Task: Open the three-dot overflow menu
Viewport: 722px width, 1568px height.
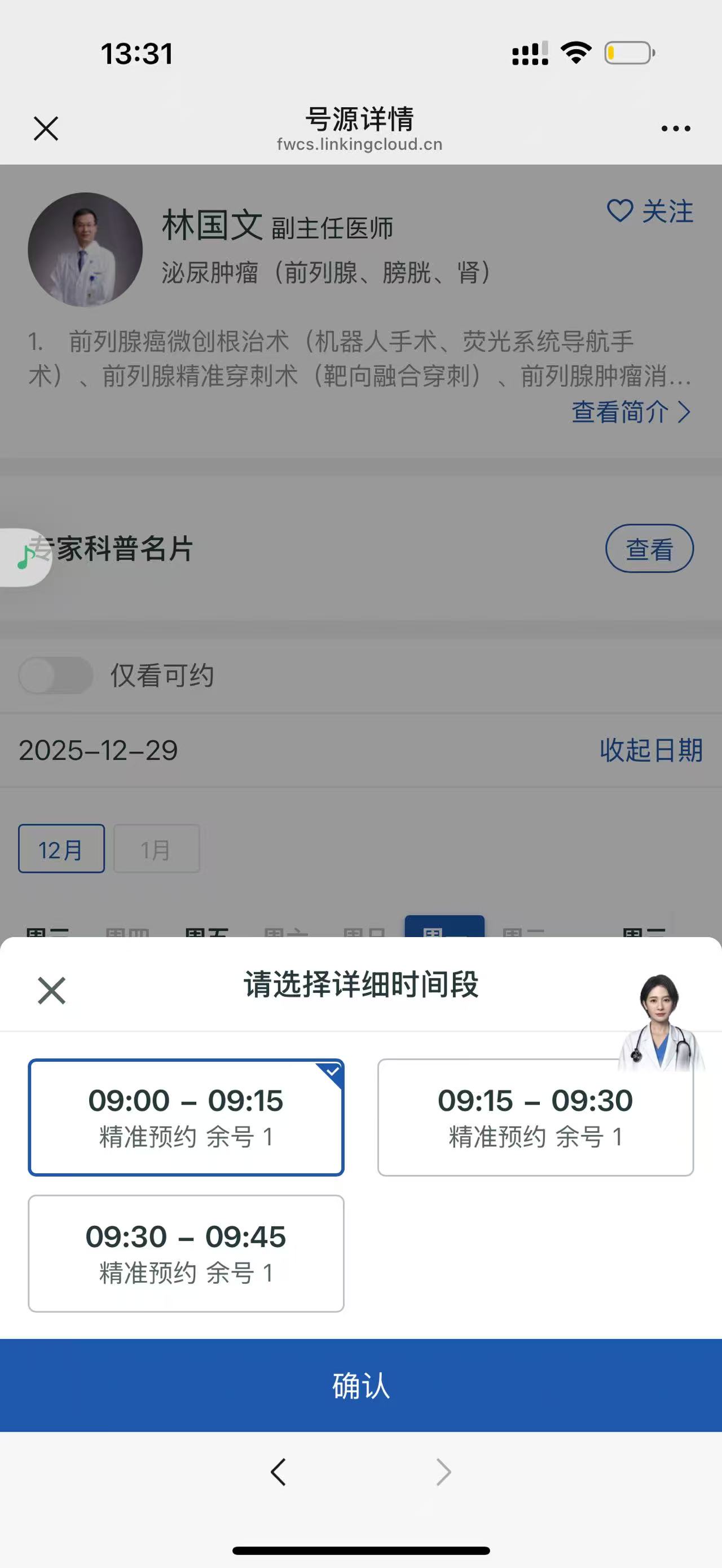Action: (676, 129)
